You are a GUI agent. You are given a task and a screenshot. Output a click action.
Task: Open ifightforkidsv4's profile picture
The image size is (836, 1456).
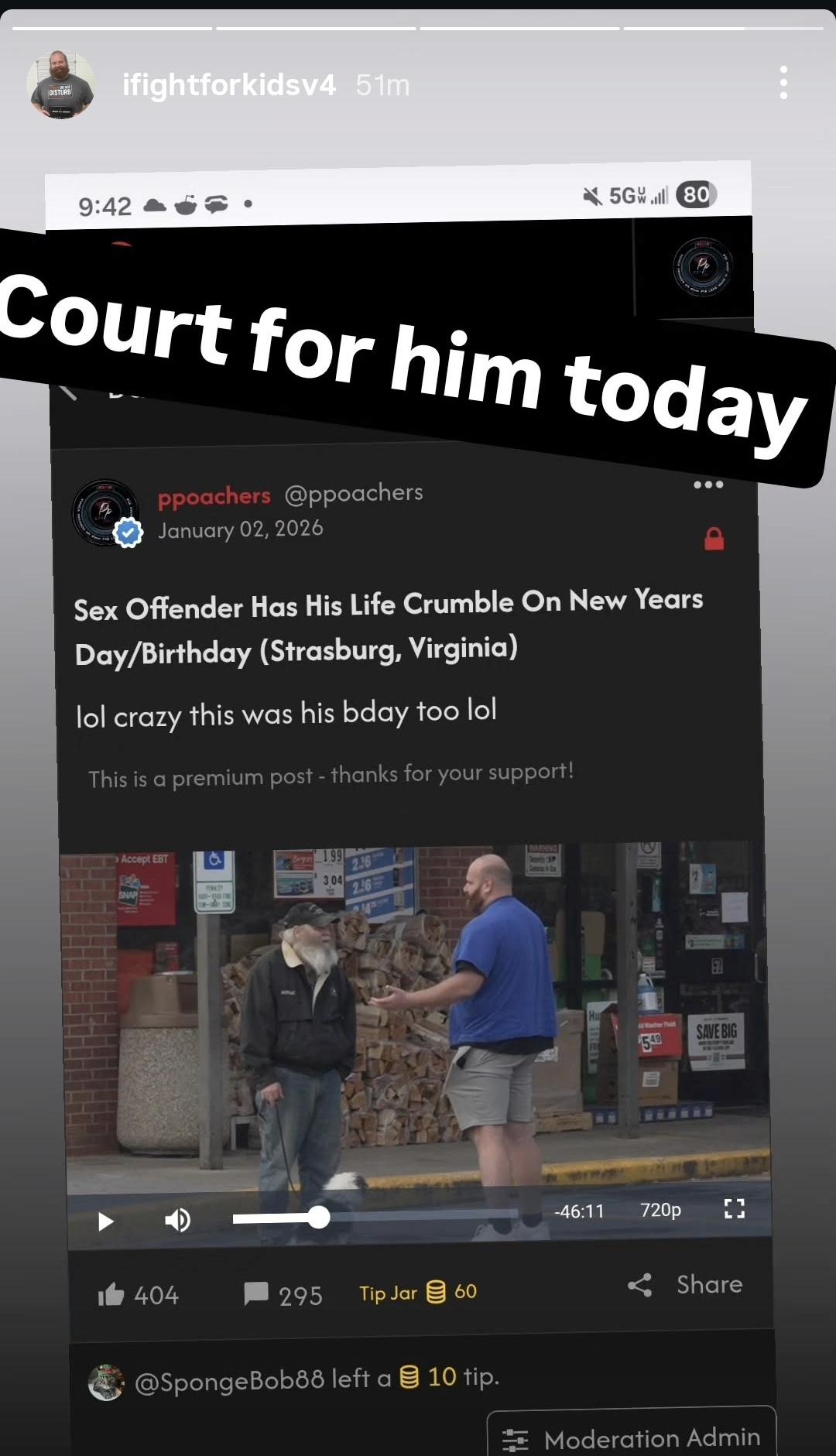[x=60, y=85]
